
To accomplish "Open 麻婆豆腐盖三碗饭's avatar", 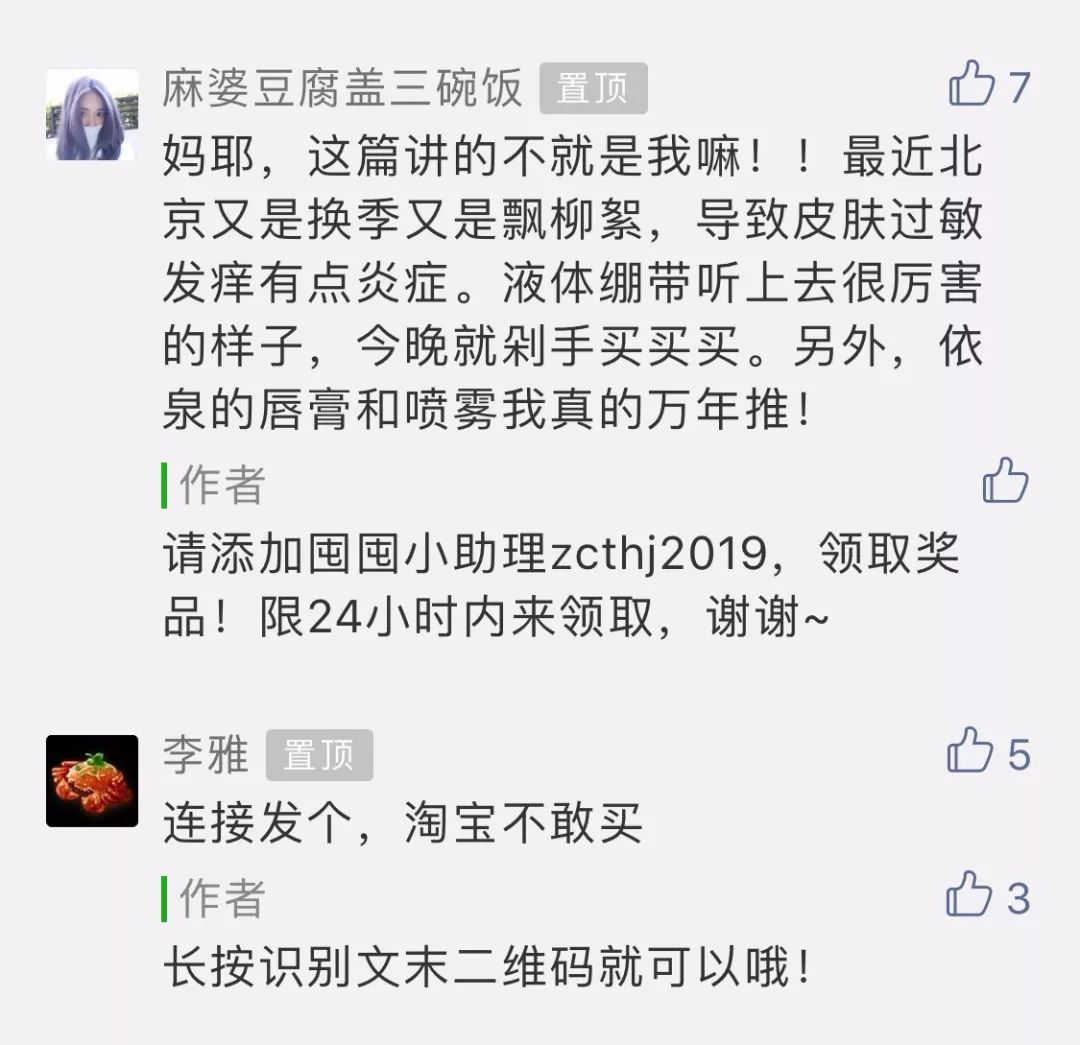I will 92,115.
